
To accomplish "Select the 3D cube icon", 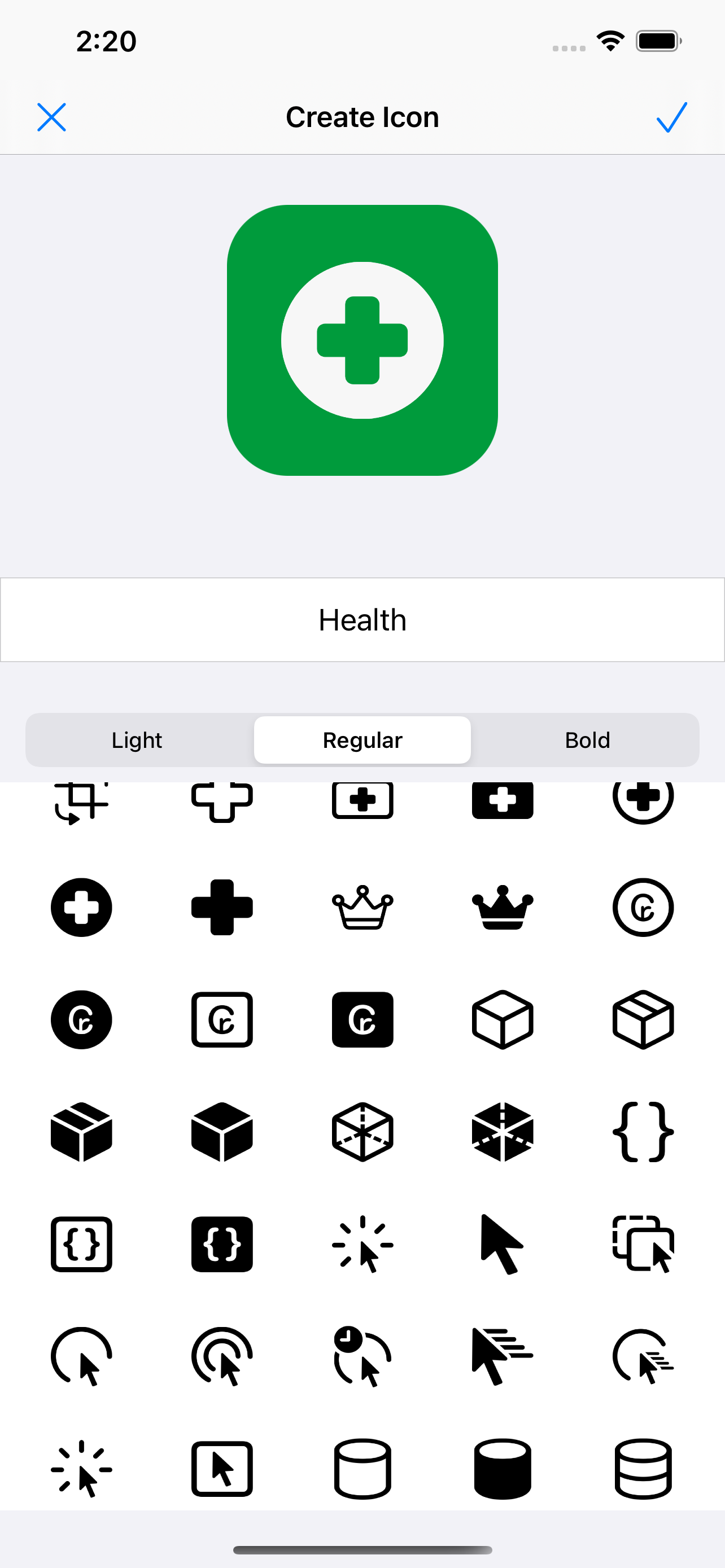I will tap(503, 1020).
